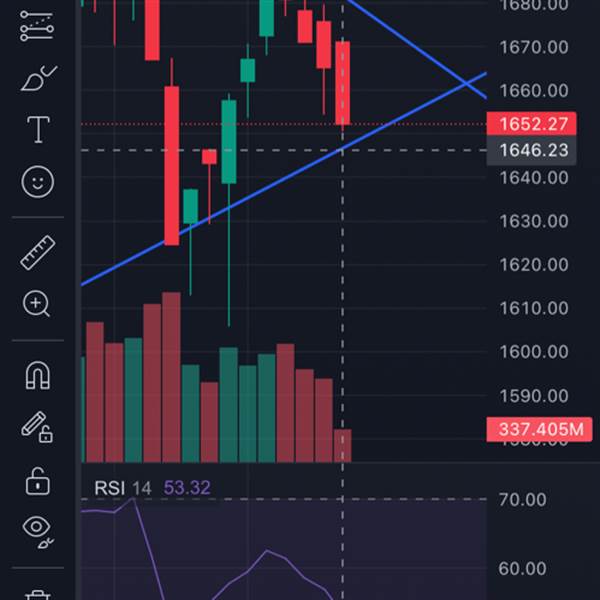This screenshot has width=600, height=600.
Task: Open the emoji sticker tool
Action: (x=38, y=182)
